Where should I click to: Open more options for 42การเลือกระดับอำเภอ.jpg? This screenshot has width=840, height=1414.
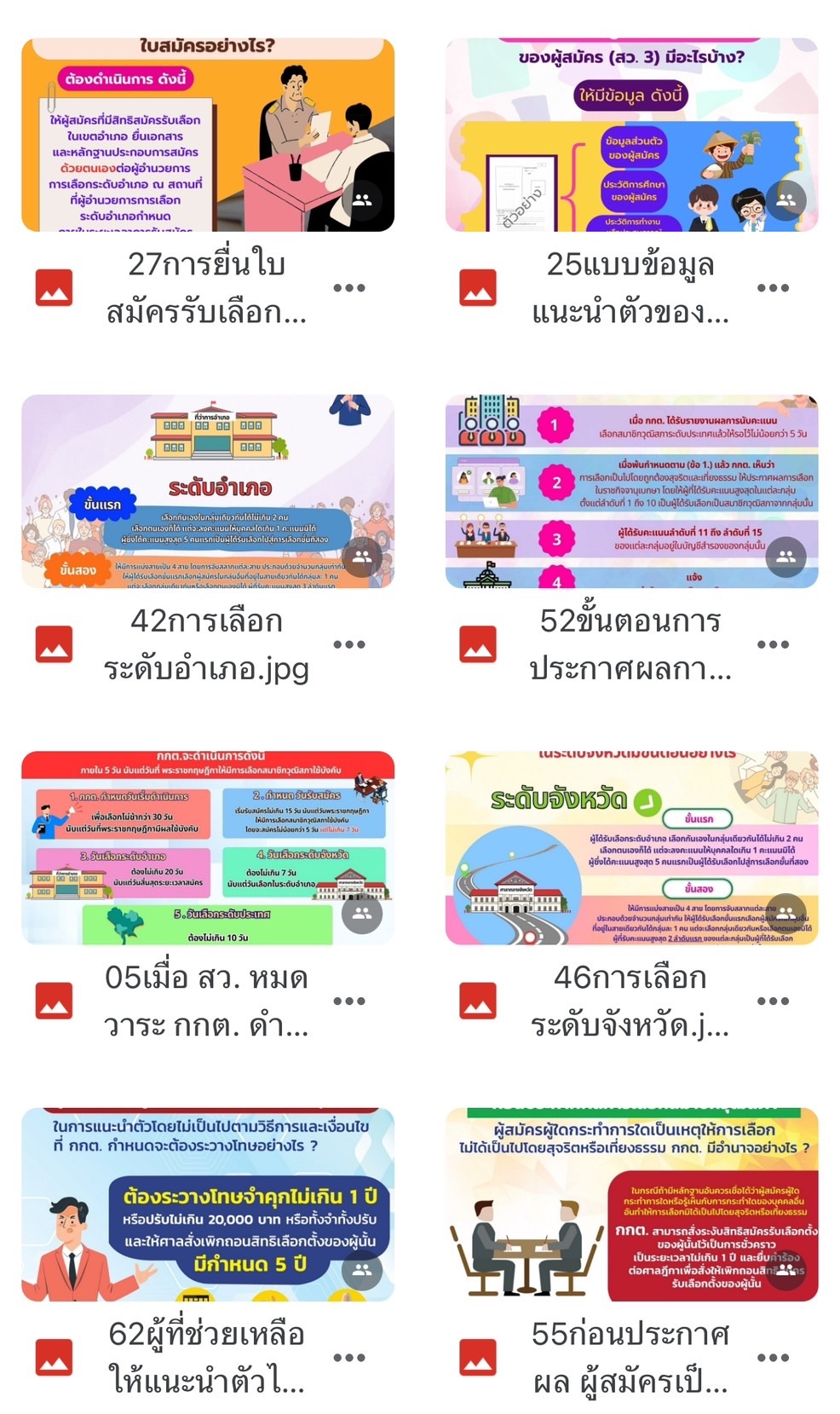(348, 644)
